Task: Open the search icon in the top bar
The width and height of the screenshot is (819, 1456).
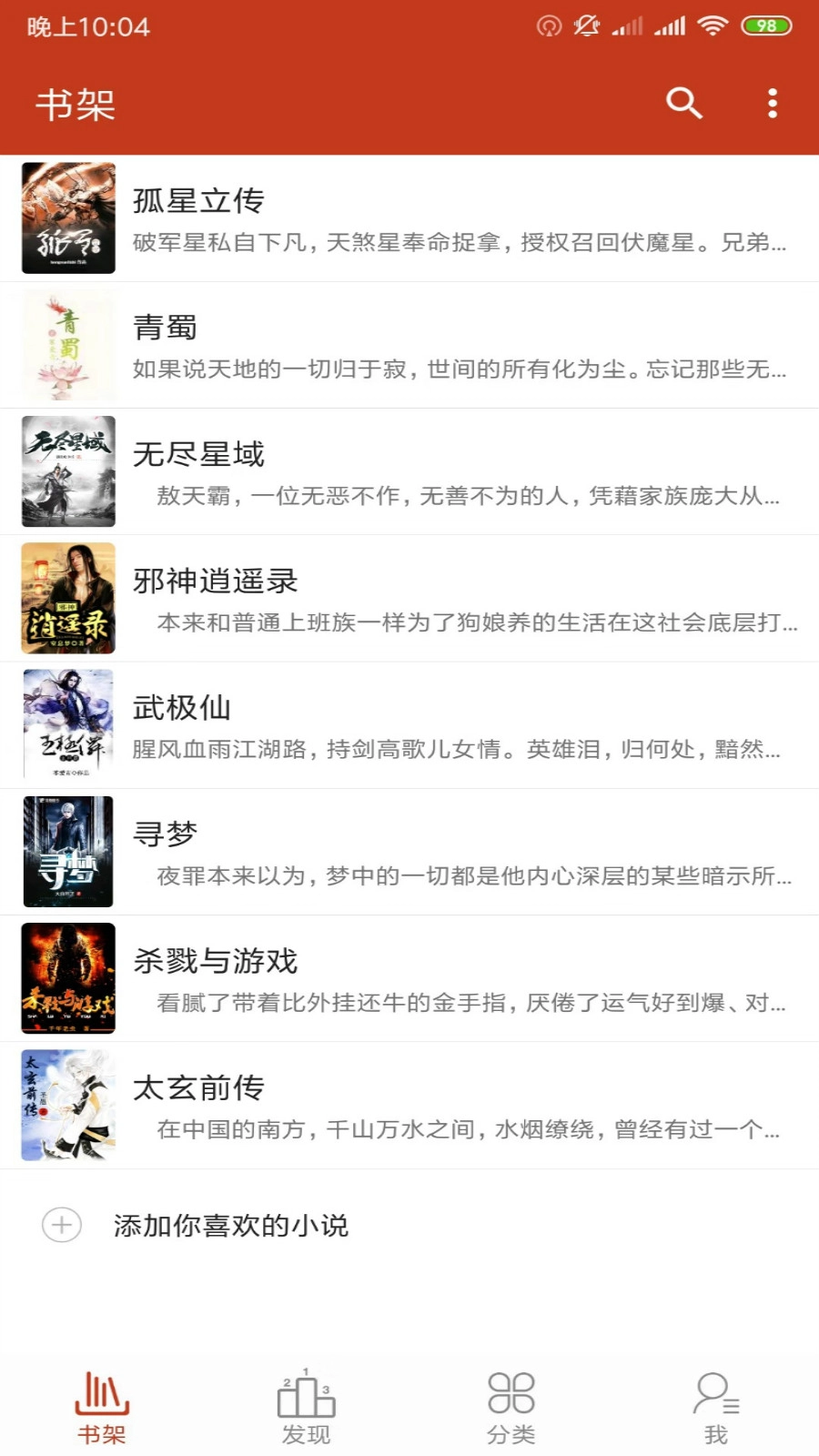Action: tap(684, 104)
